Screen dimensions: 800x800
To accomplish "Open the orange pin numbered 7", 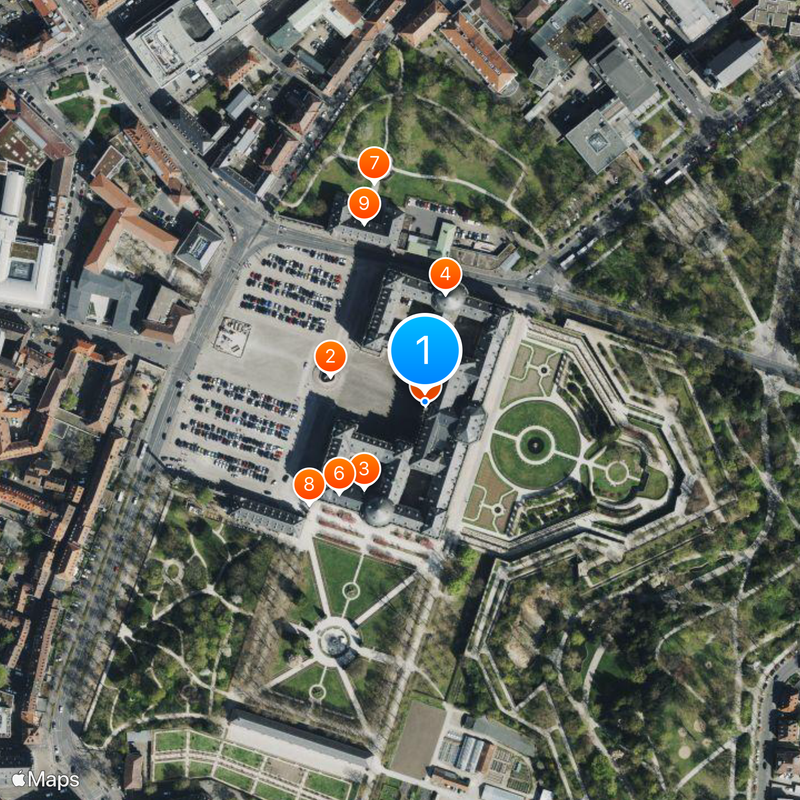I will [375, 163].
